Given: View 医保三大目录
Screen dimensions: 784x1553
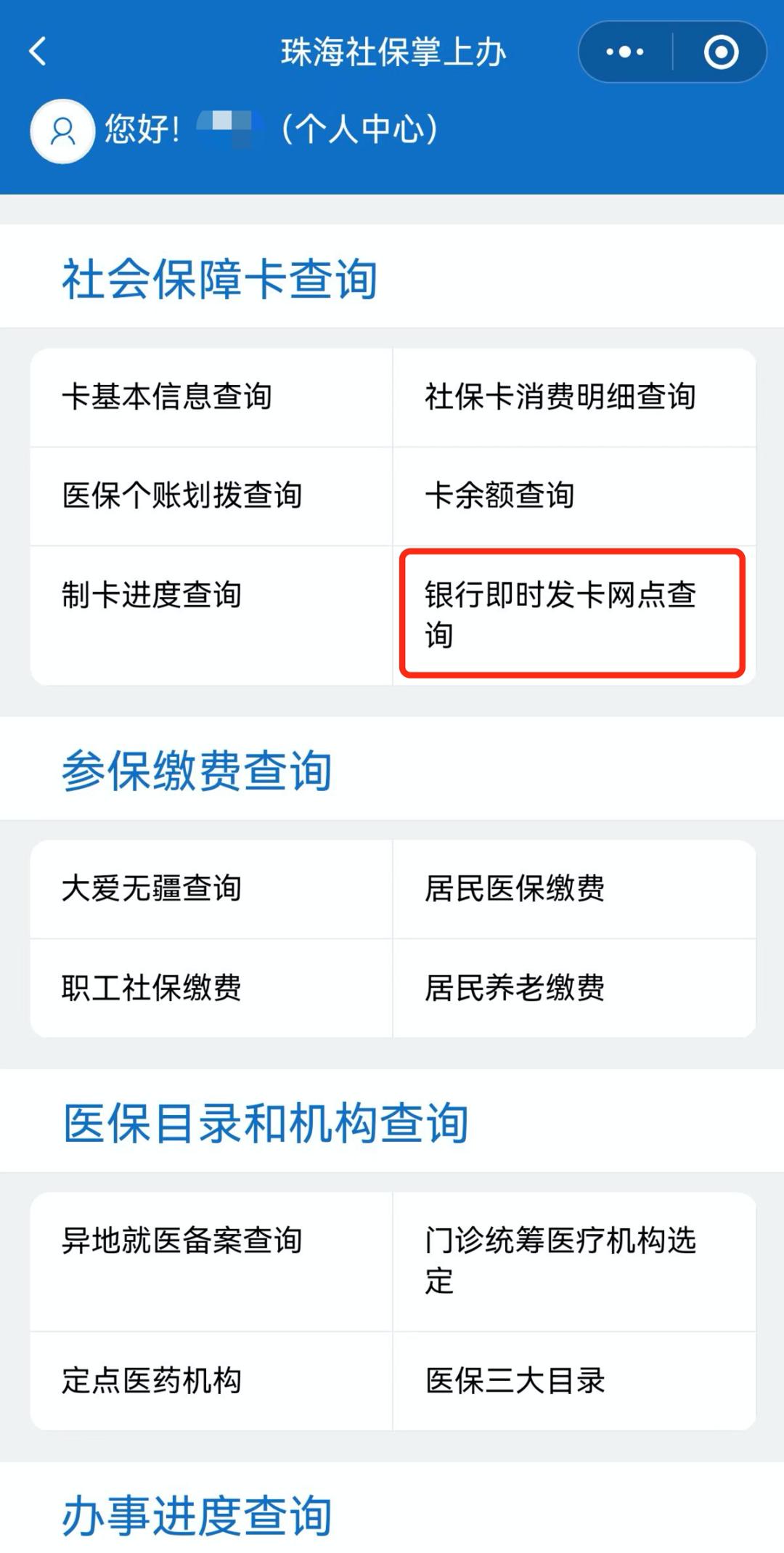Looking at the screenshot, I should [574, 1381].
